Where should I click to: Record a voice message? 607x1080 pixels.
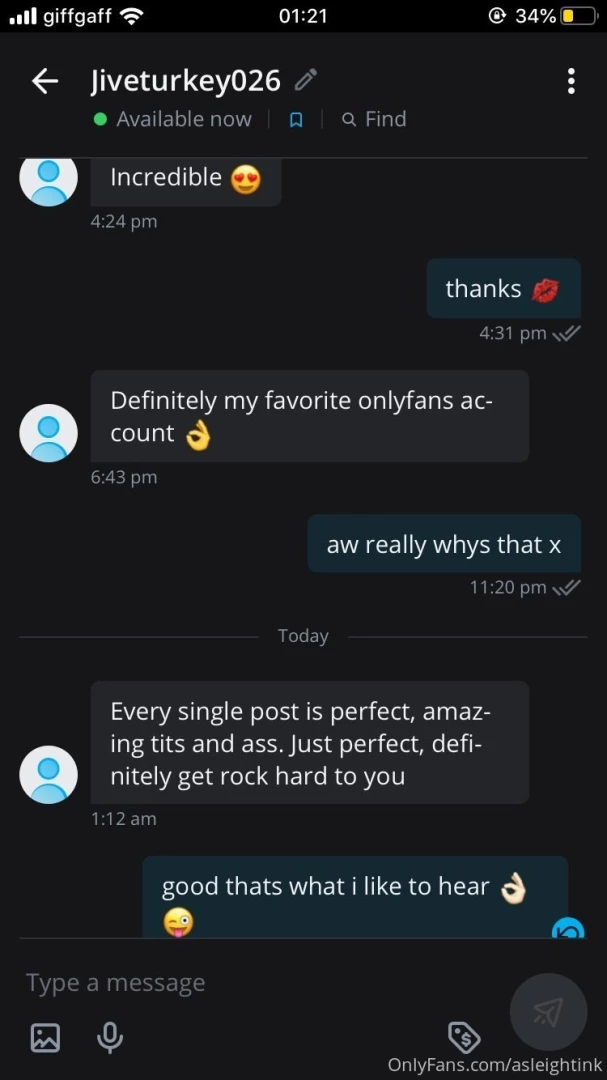coord(110,1037)
